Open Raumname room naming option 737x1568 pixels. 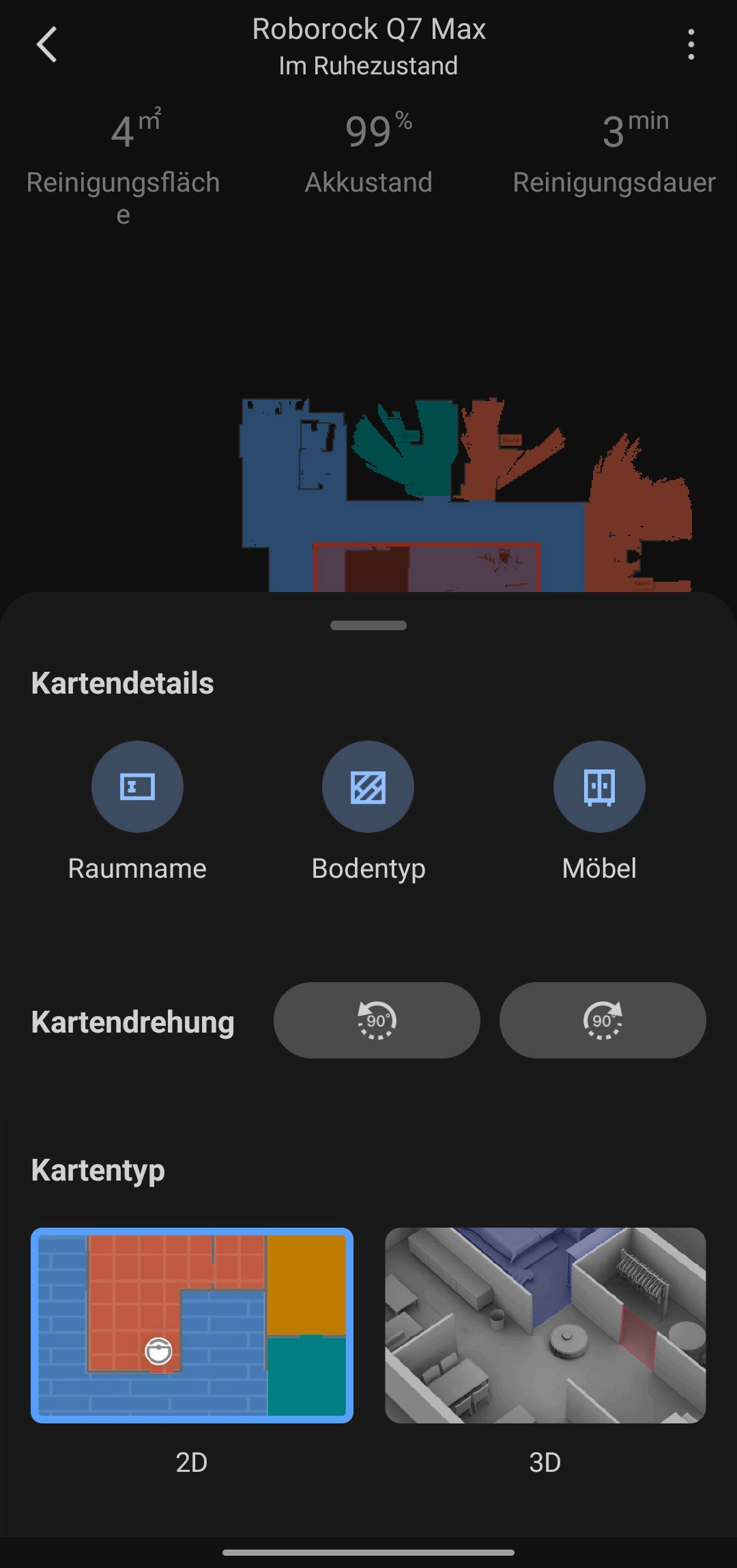pos(137,786)
